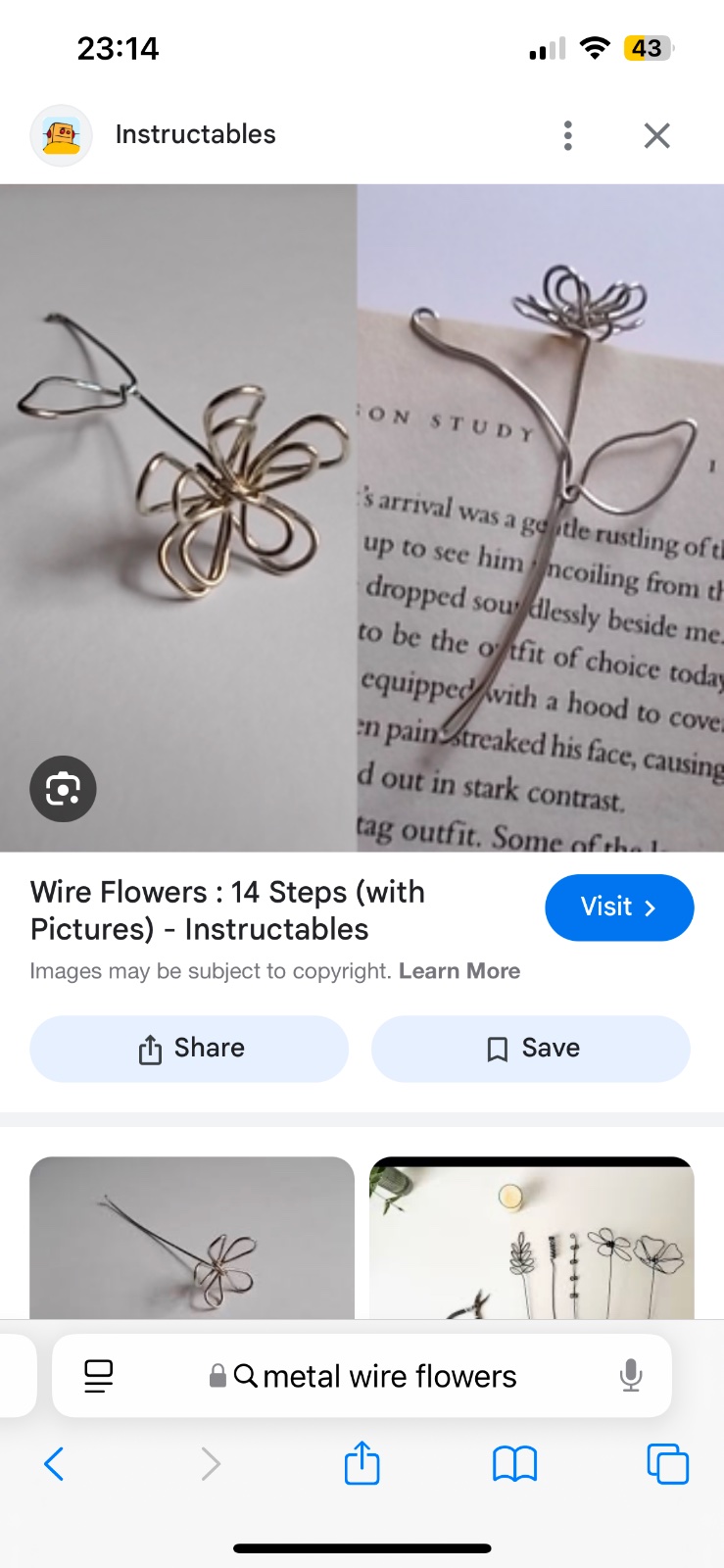
Task: Search this image with Google Lens
Action: tap(63, 789)
